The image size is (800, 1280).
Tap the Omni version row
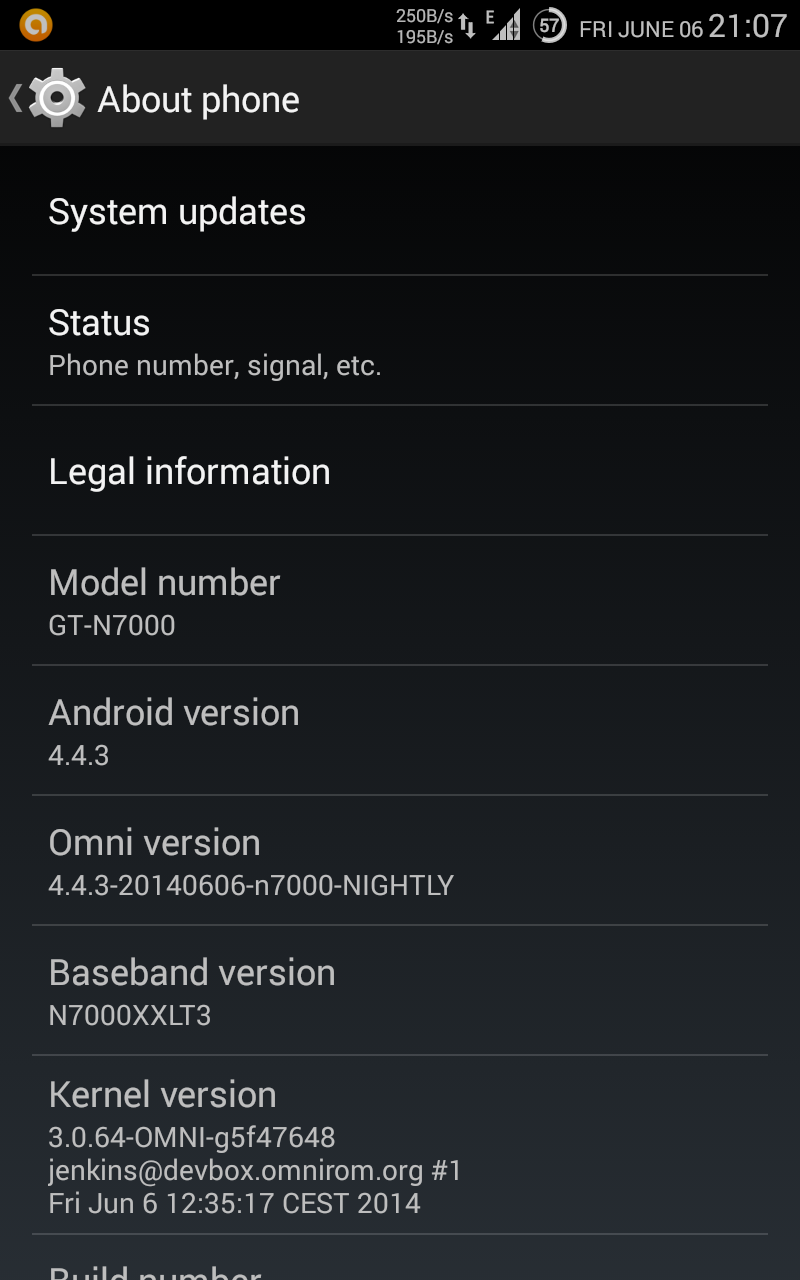point(400,862)
